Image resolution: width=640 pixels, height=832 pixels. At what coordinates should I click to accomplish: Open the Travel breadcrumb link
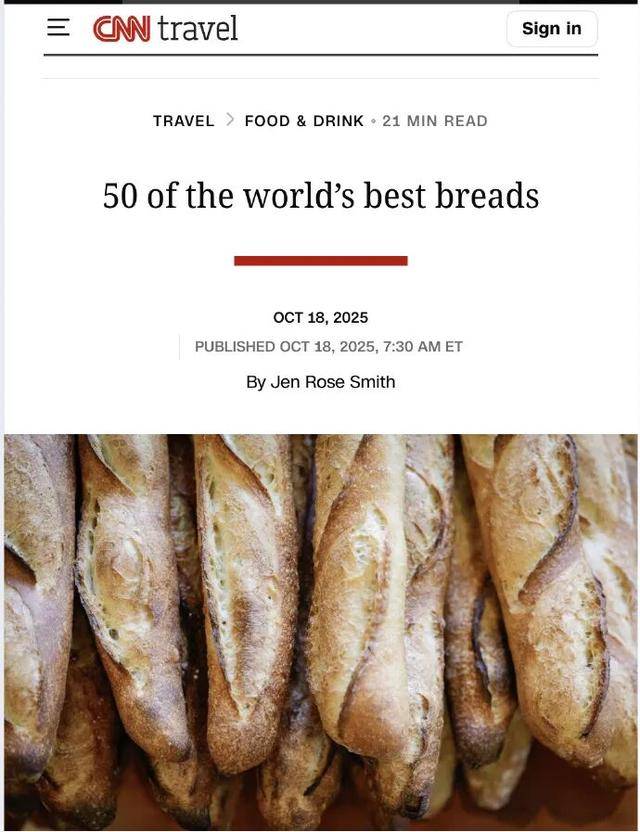(x=184, y=121)
